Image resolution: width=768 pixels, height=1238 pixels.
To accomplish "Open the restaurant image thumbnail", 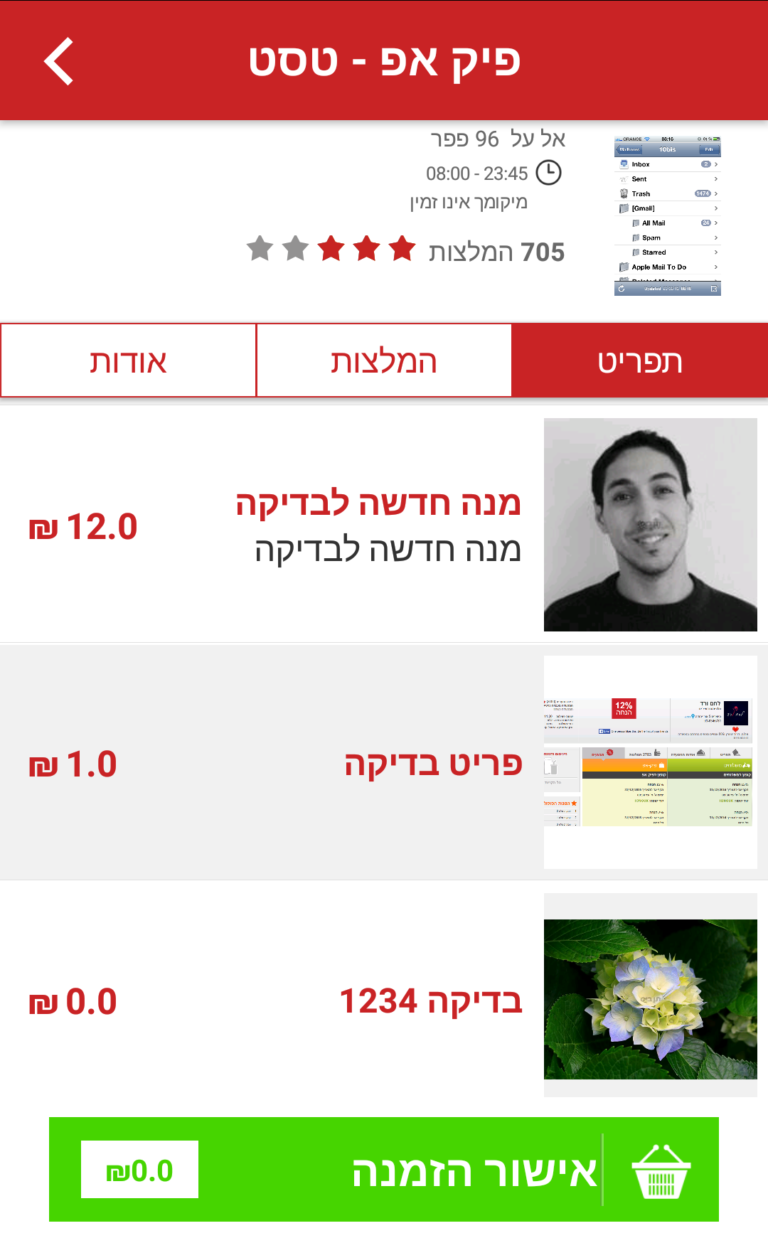I will click(667, 216).
